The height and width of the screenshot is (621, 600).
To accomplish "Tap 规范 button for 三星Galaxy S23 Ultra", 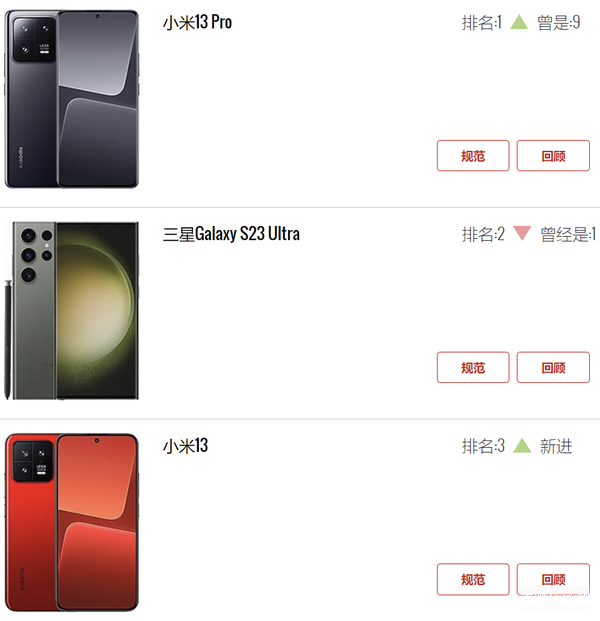I will (x=473, y=367).
